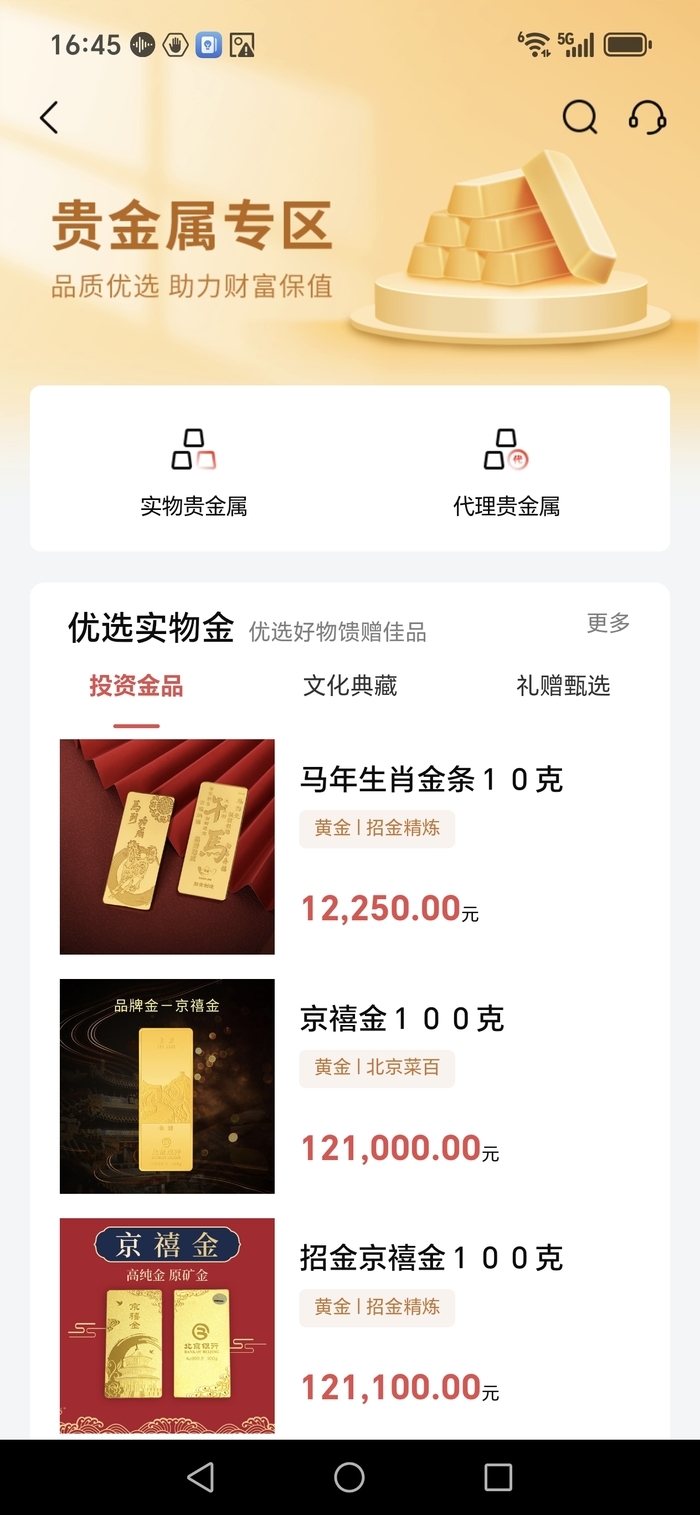Open the search magnifier icon
The height and width of the screenshot is (1515, 700).
tap(580, 118)
